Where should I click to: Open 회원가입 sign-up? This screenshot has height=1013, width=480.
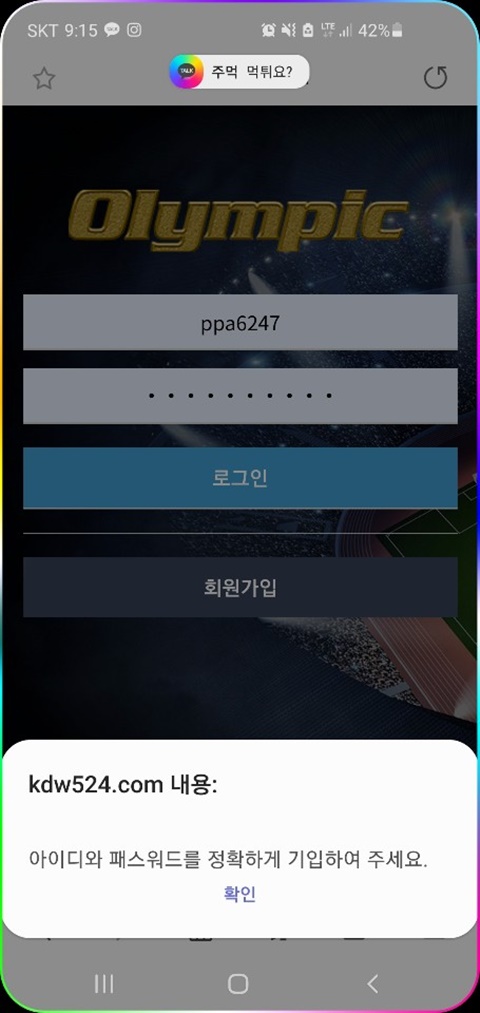(240, 587)
